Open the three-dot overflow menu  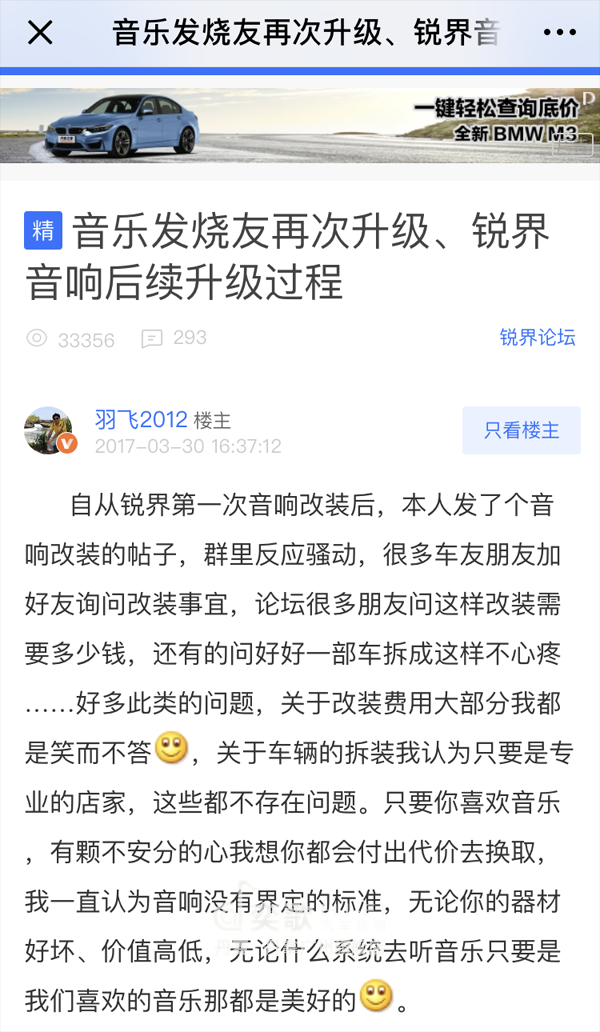click(x=560, y=32)
